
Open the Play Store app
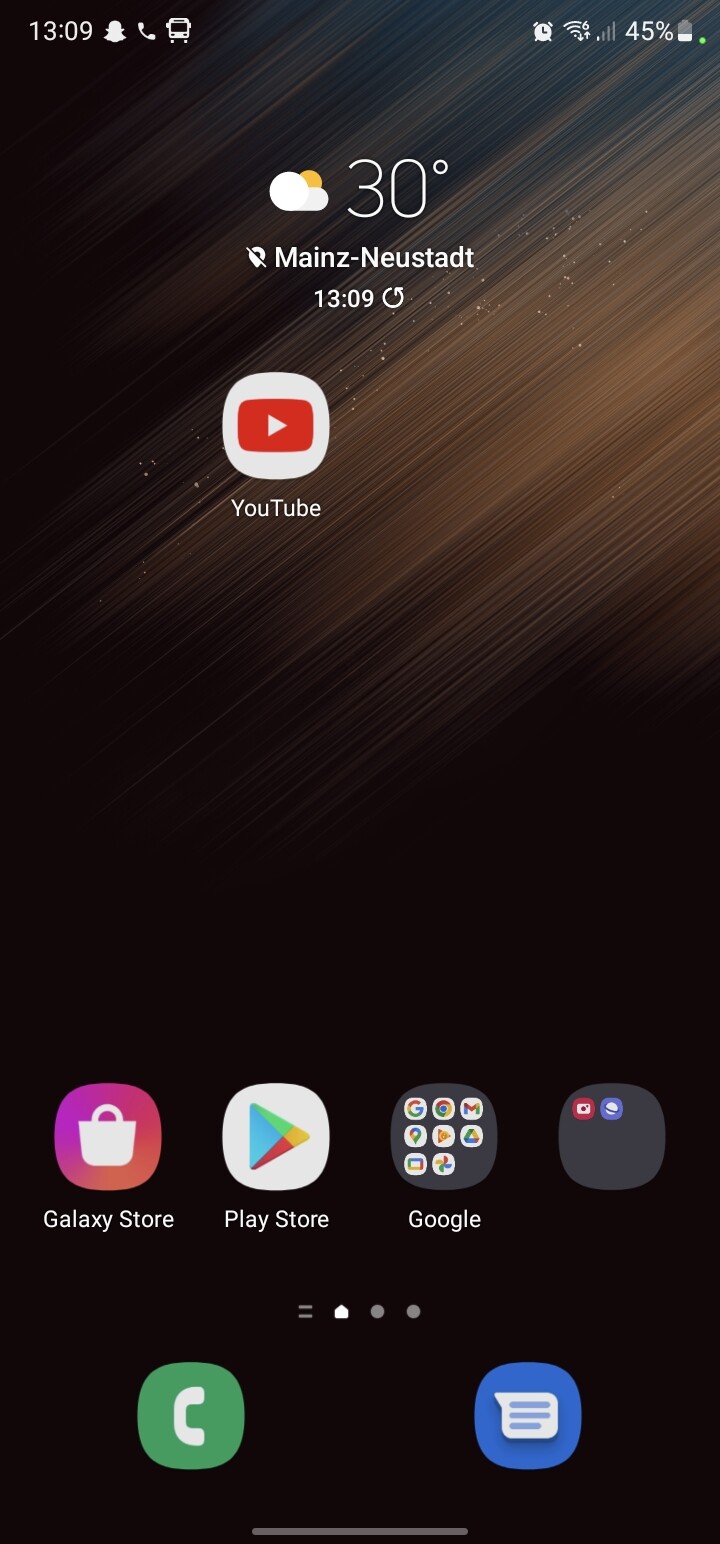276,1137
